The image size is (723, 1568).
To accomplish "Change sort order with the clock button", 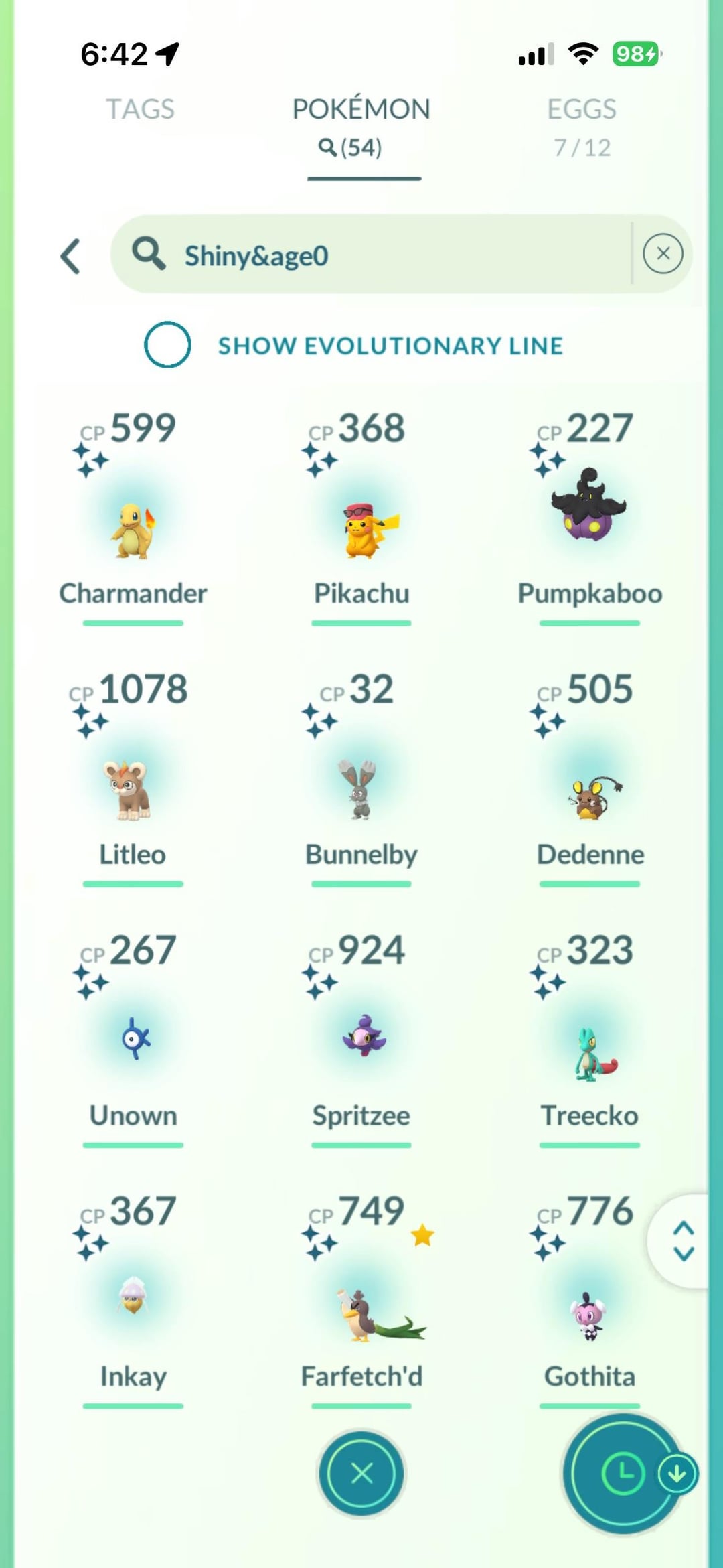I will coord(623,1473).
